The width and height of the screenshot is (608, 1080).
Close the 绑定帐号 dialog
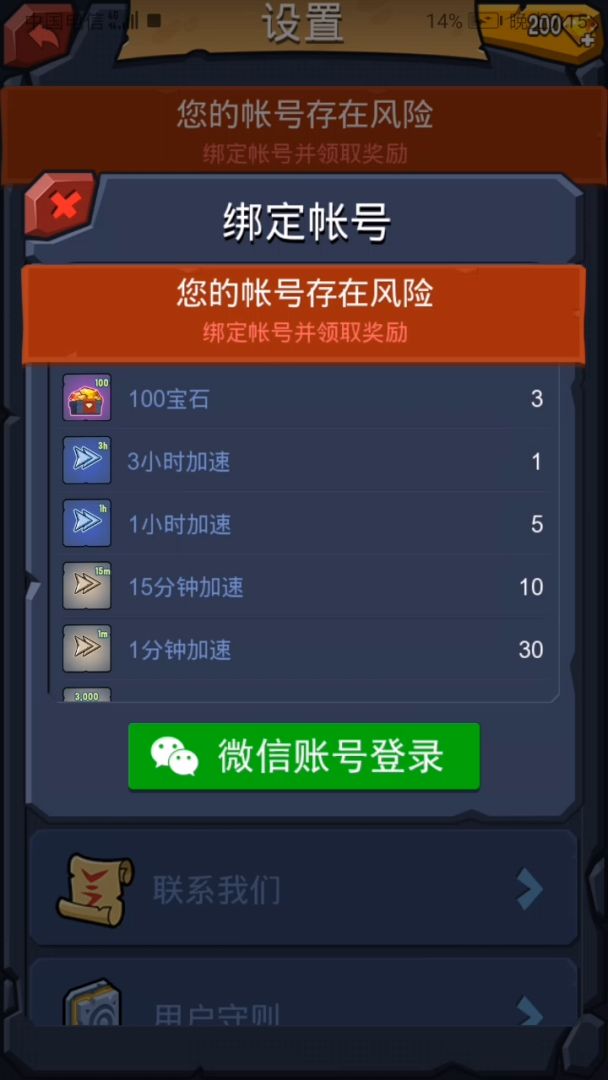click(x=62, y=205)
